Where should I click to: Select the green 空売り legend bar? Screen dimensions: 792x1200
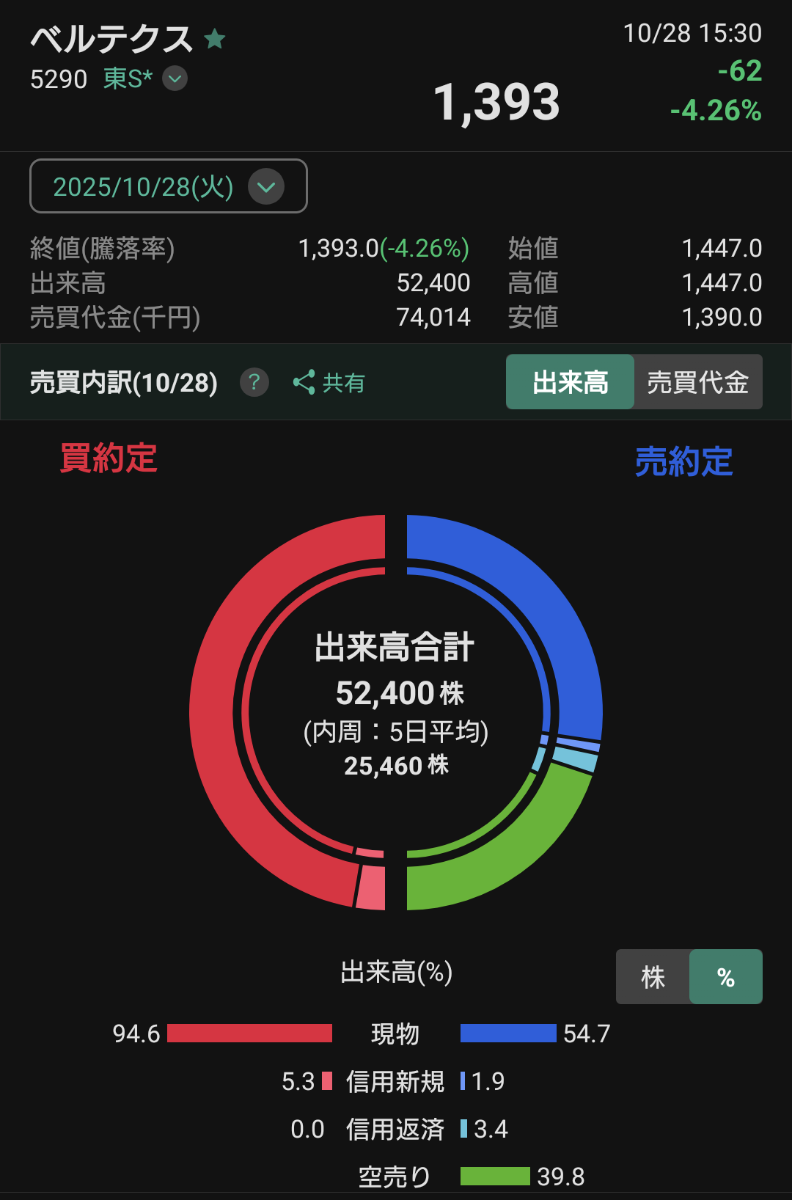[x=496, y=1178]
